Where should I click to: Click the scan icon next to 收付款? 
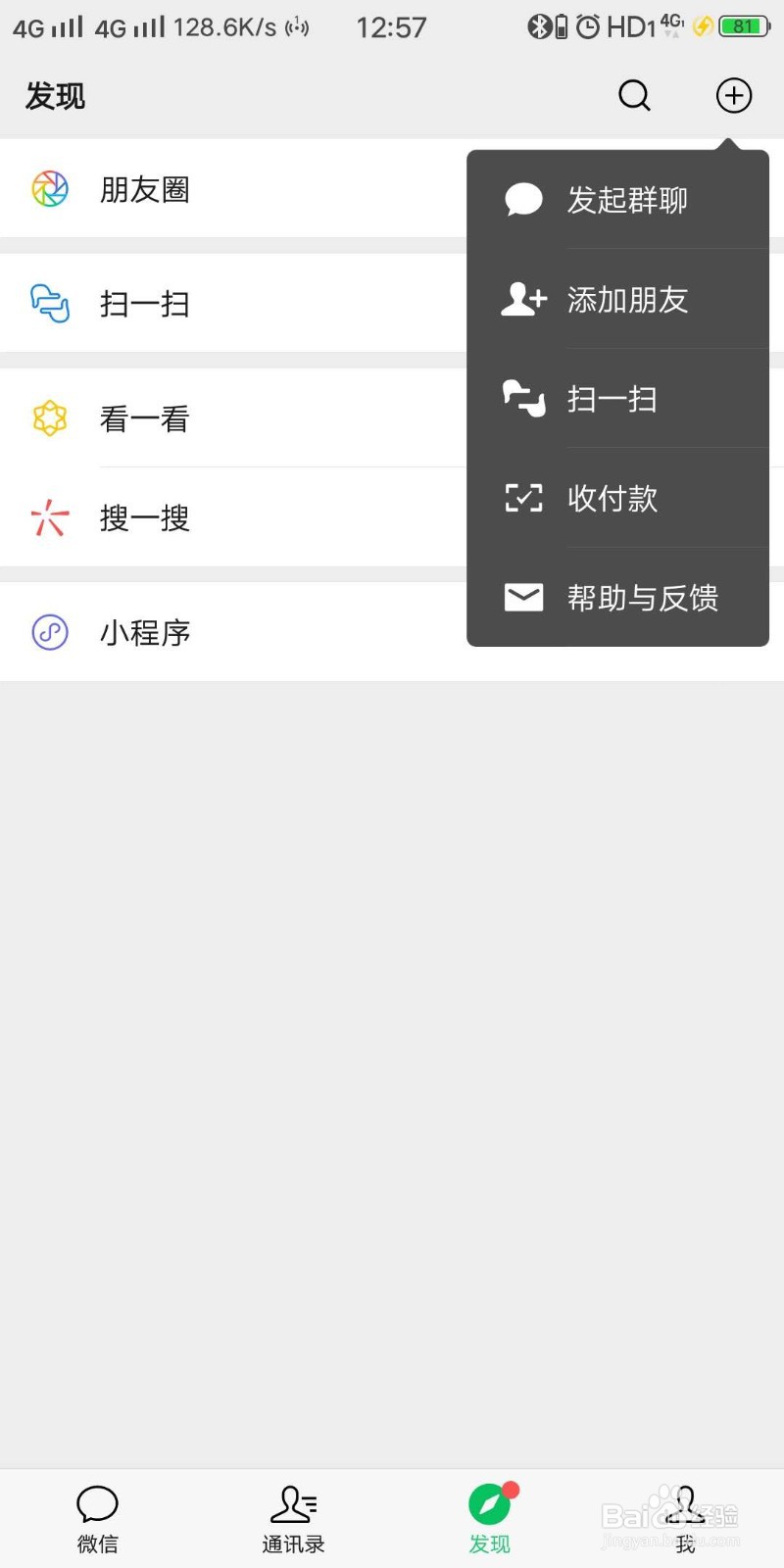click(x=523, y=499)
